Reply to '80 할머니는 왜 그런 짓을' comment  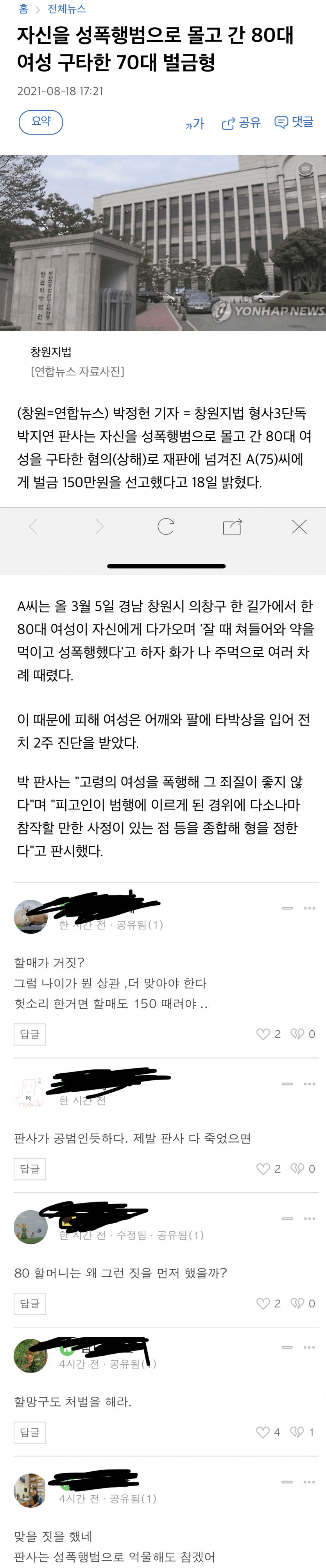30,1303
